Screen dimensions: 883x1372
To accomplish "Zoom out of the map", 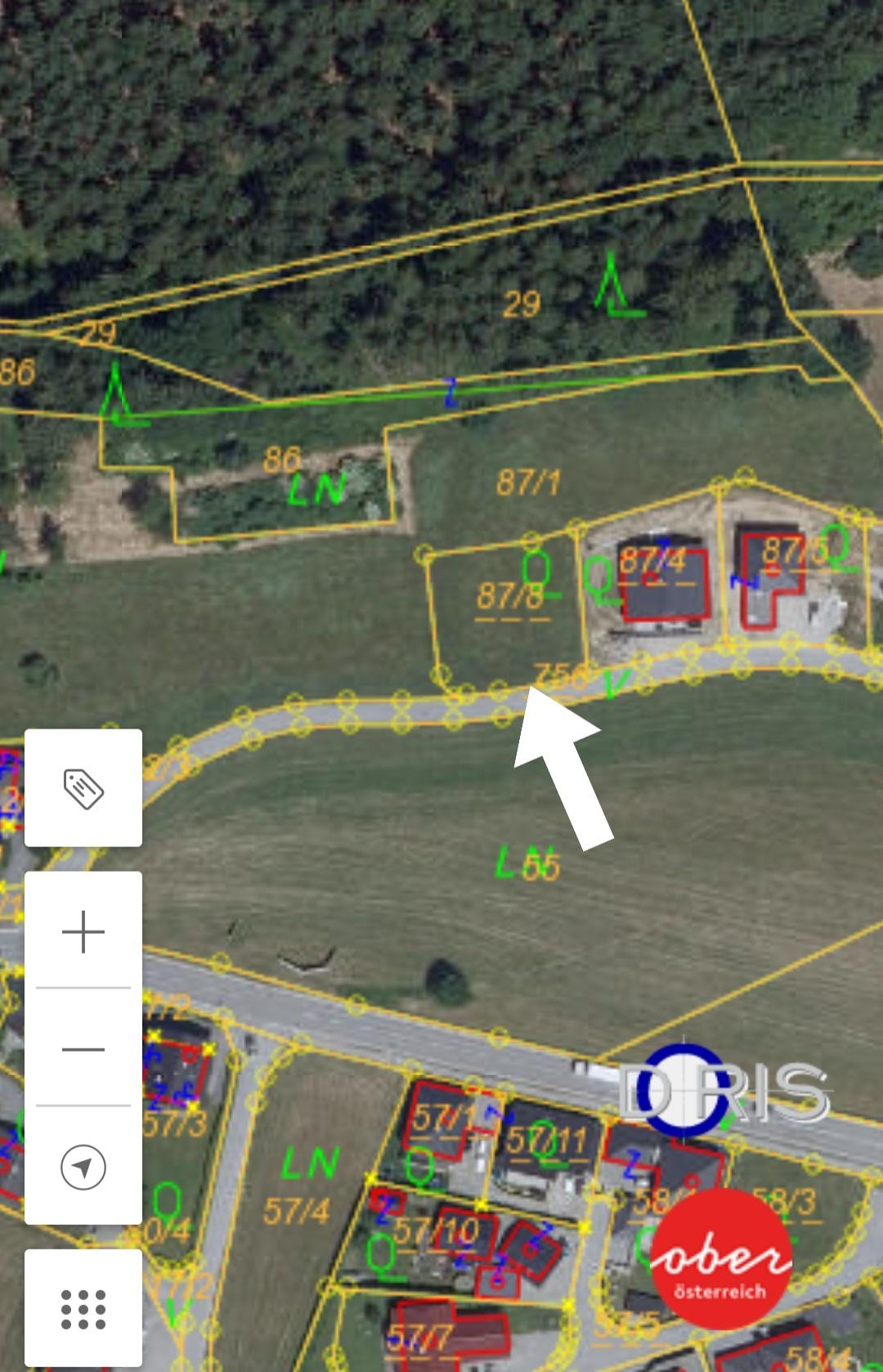I will click(83, 1048).
